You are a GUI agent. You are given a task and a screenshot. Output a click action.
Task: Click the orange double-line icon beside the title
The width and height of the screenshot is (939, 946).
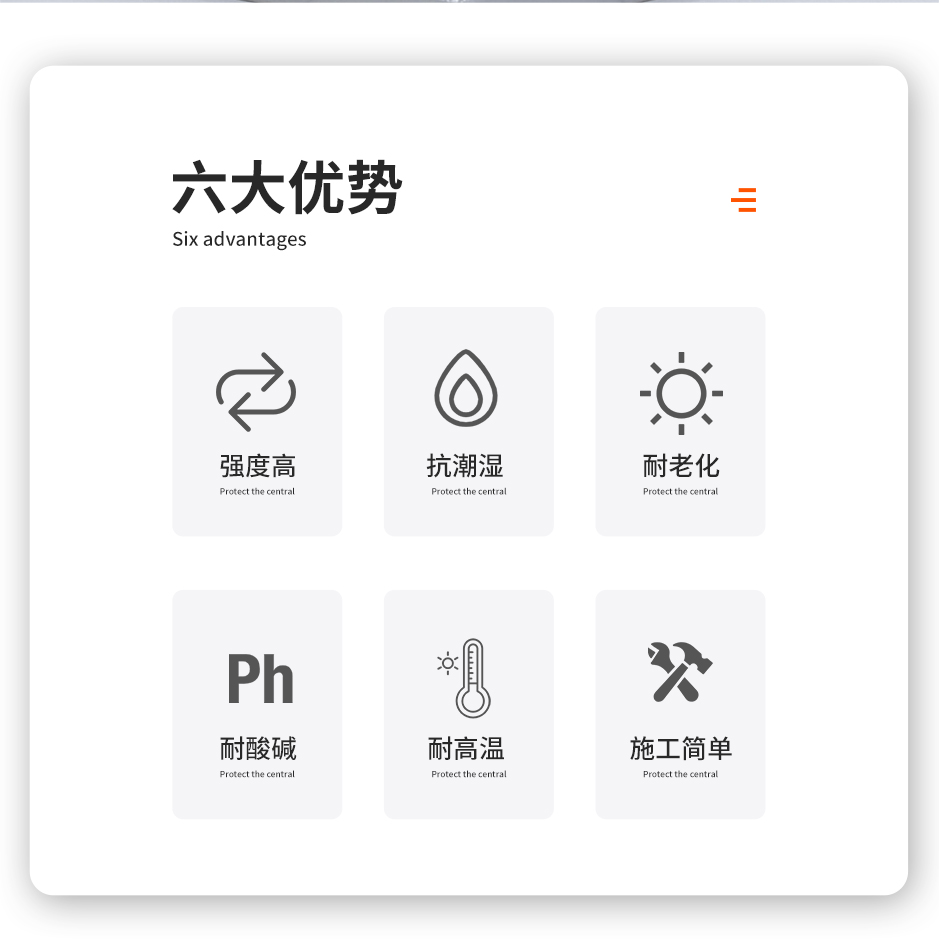tap(744, 200)
